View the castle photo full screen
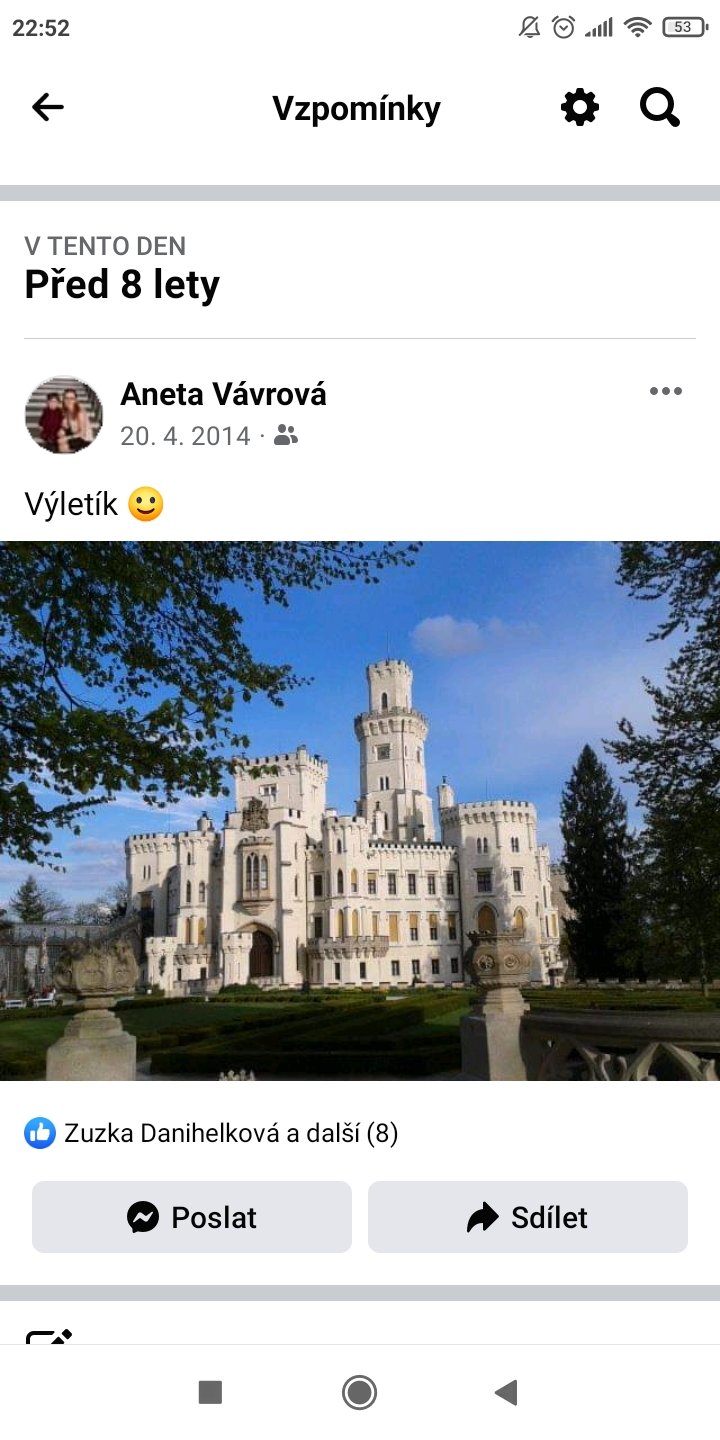This screenshot has height=1440, width=720. pyautogui.click(x=360, y=810)
